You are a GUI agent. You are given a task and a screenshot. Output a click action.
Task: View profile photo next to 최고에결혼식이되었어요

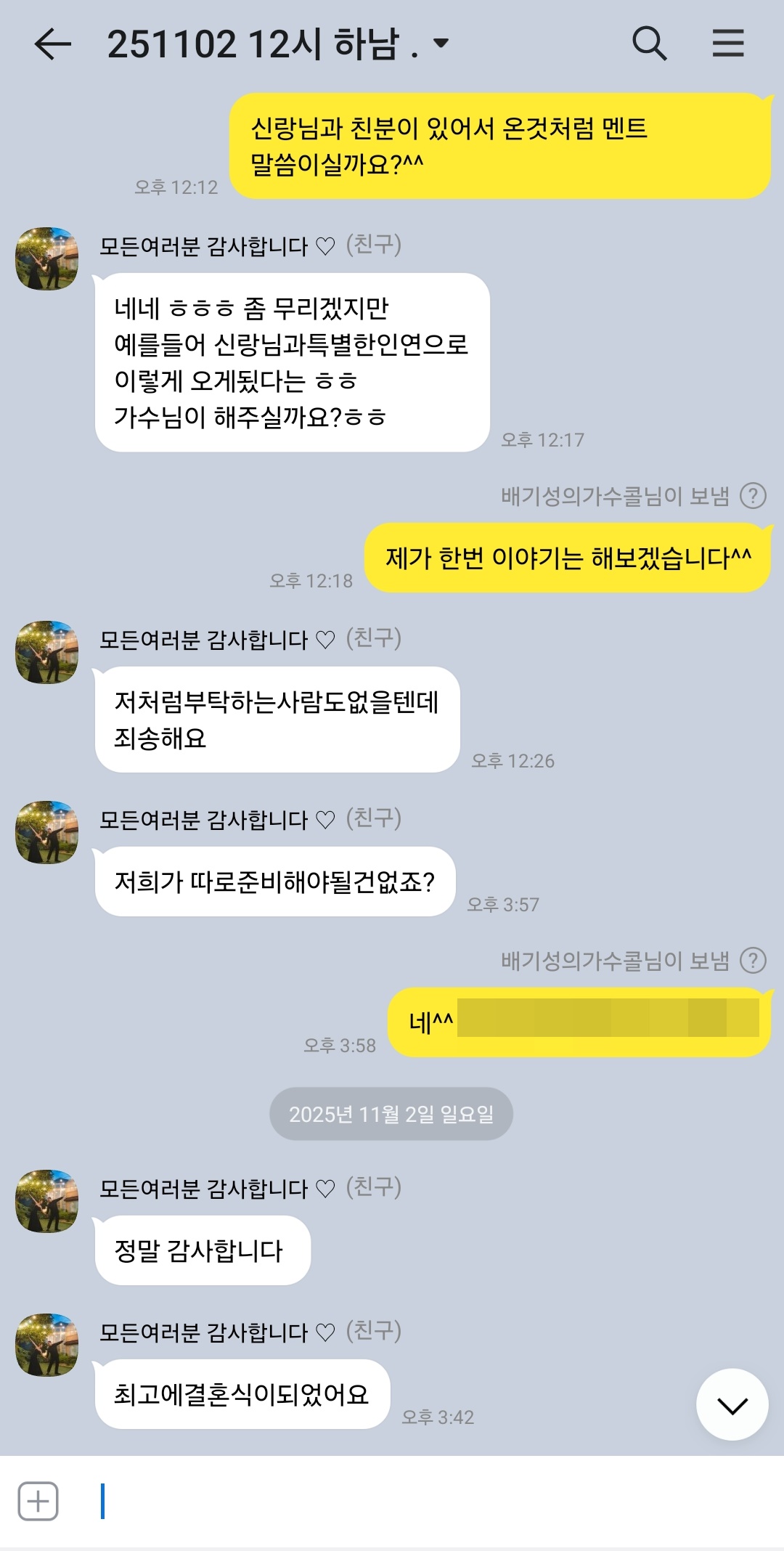[47, 1345]
